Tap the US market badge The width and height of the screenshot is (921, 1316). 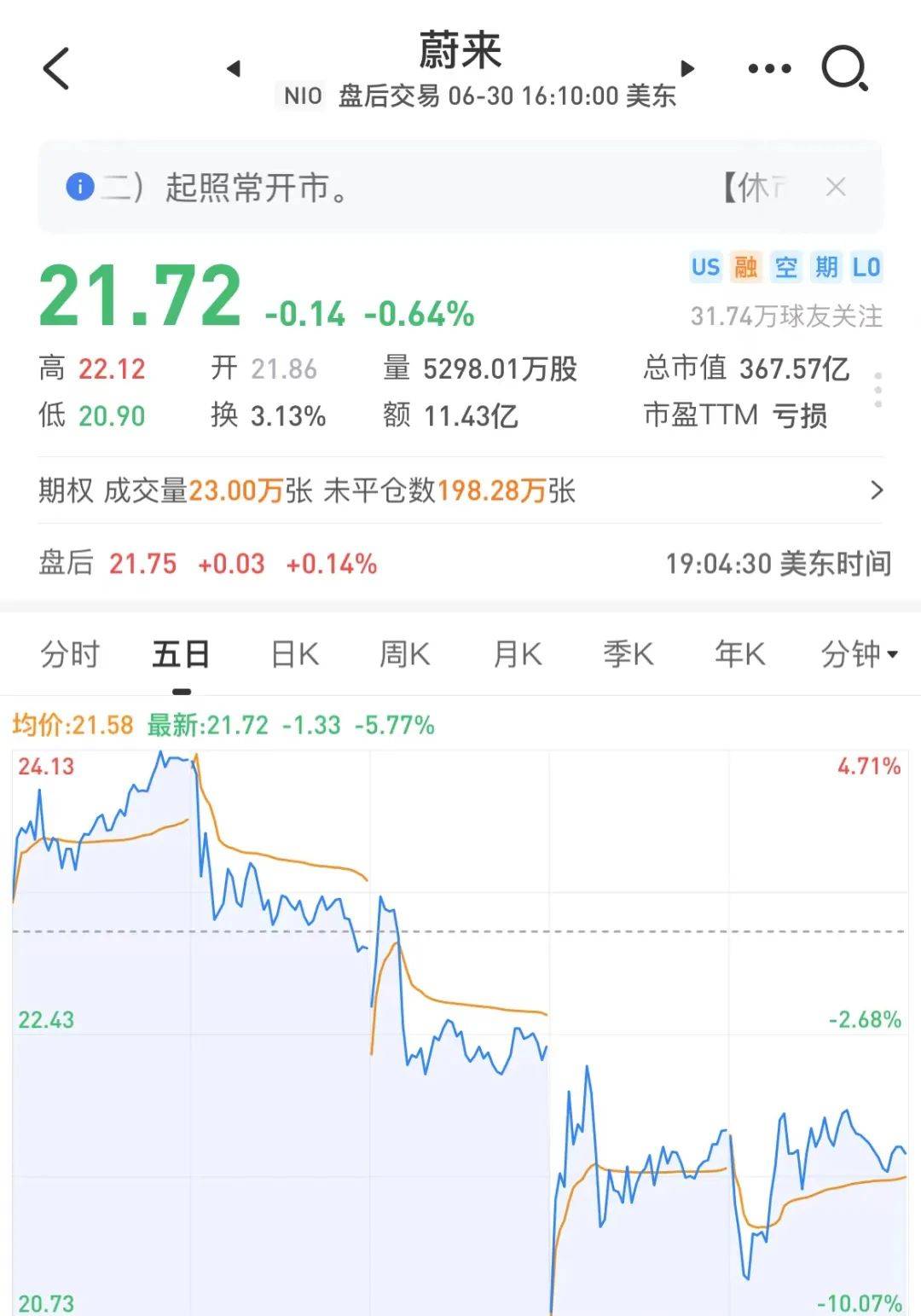point(704,269)
